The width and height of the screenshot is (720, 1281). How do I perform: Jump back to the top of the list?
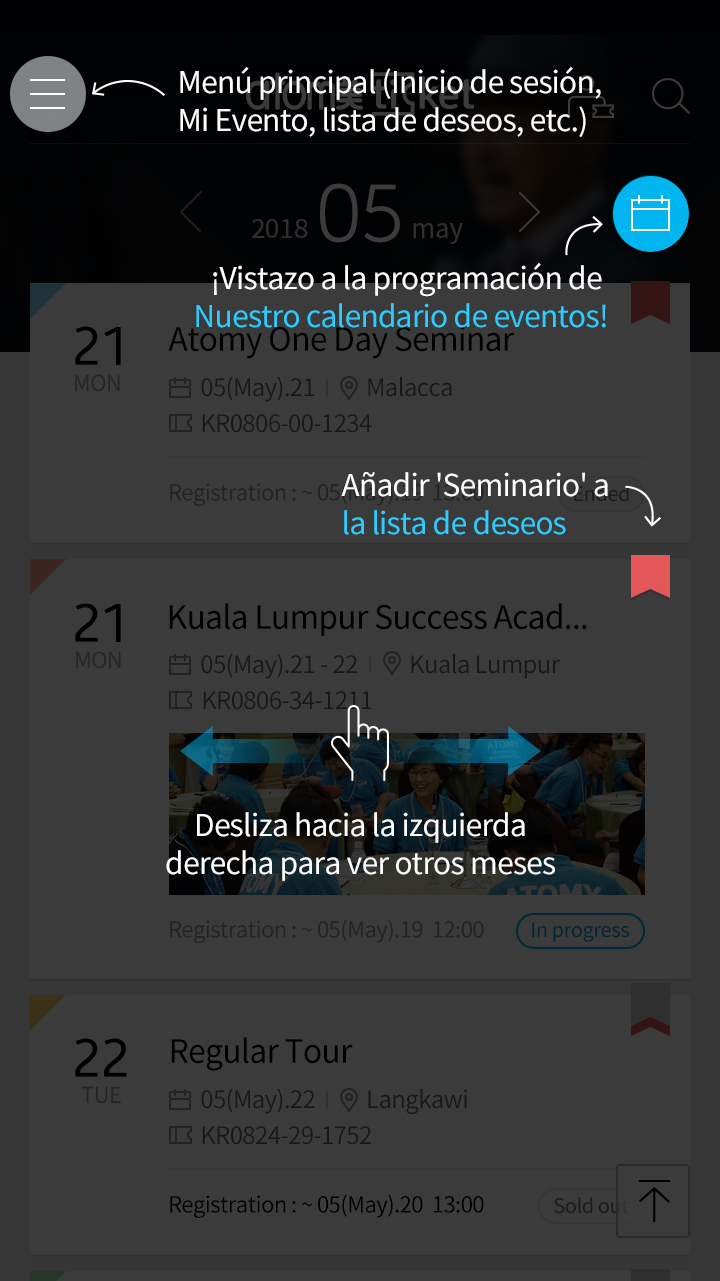(653, 1201)
